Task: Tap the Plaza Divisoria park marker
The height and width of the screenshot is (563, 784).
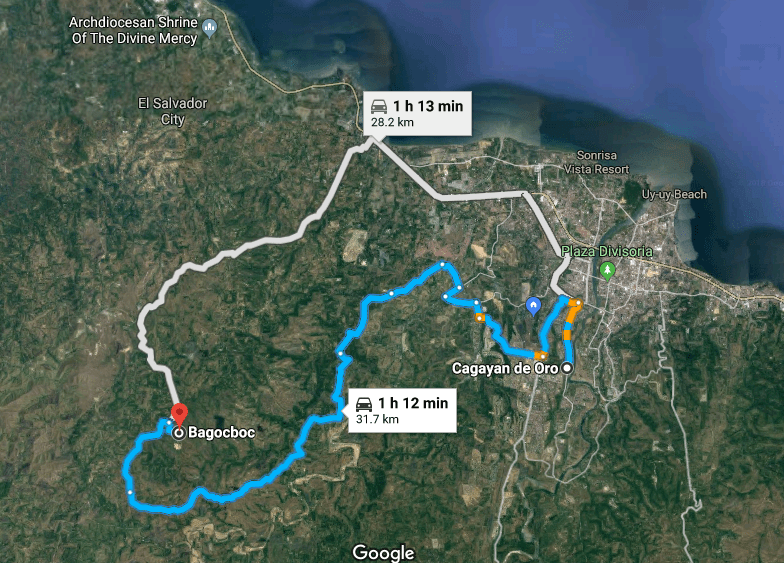Action: click(607, 271)
